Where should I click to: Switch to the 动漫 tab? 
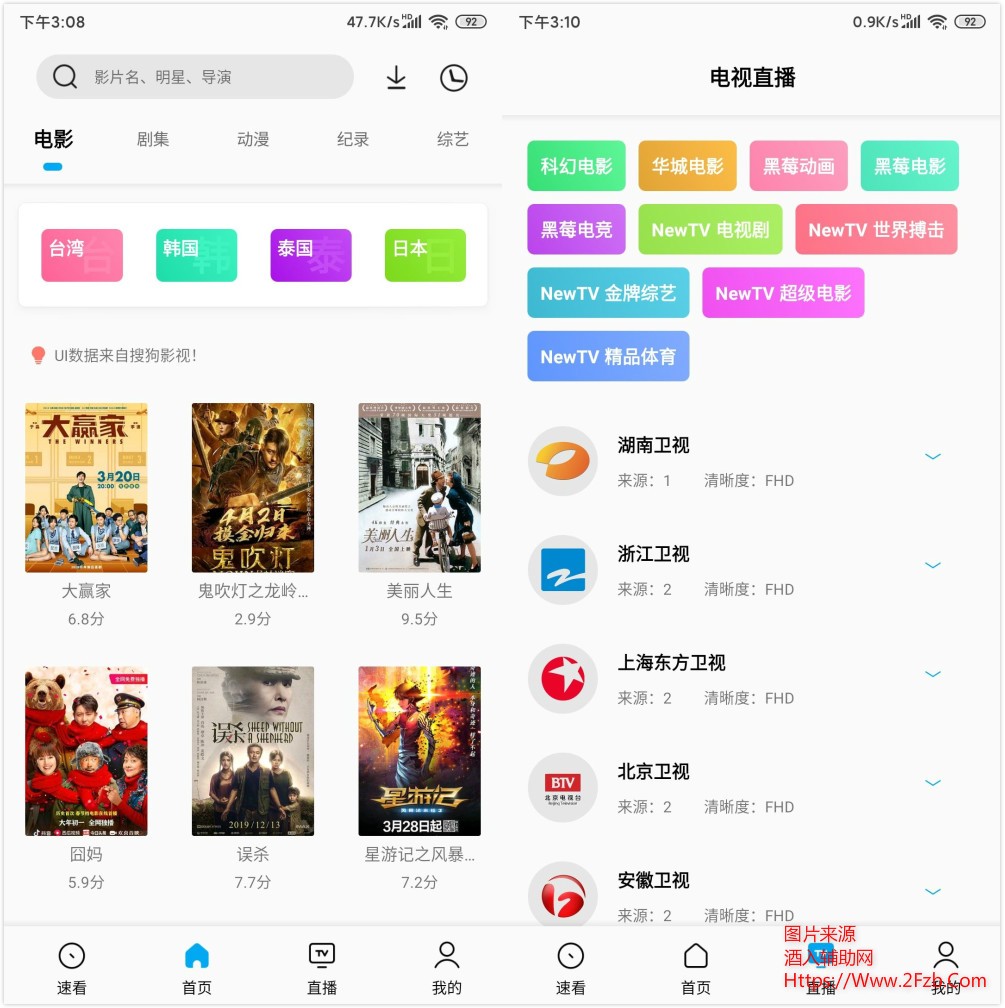[253, 139]
